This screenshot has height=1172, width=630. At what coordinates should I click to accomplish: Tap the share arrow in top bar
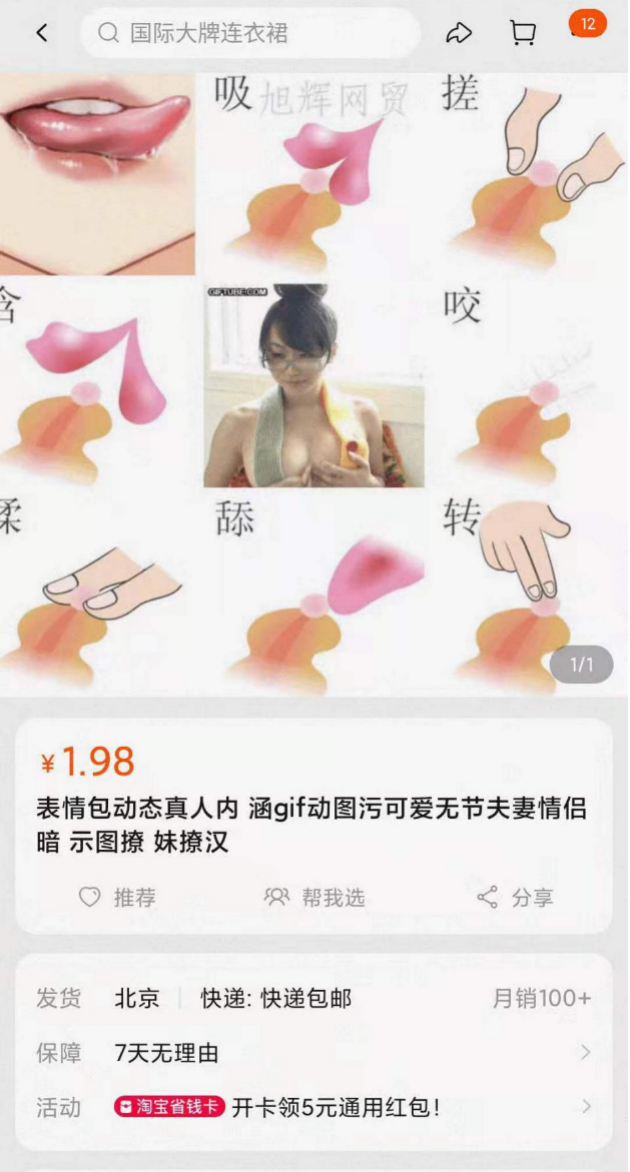pos(458,33)
